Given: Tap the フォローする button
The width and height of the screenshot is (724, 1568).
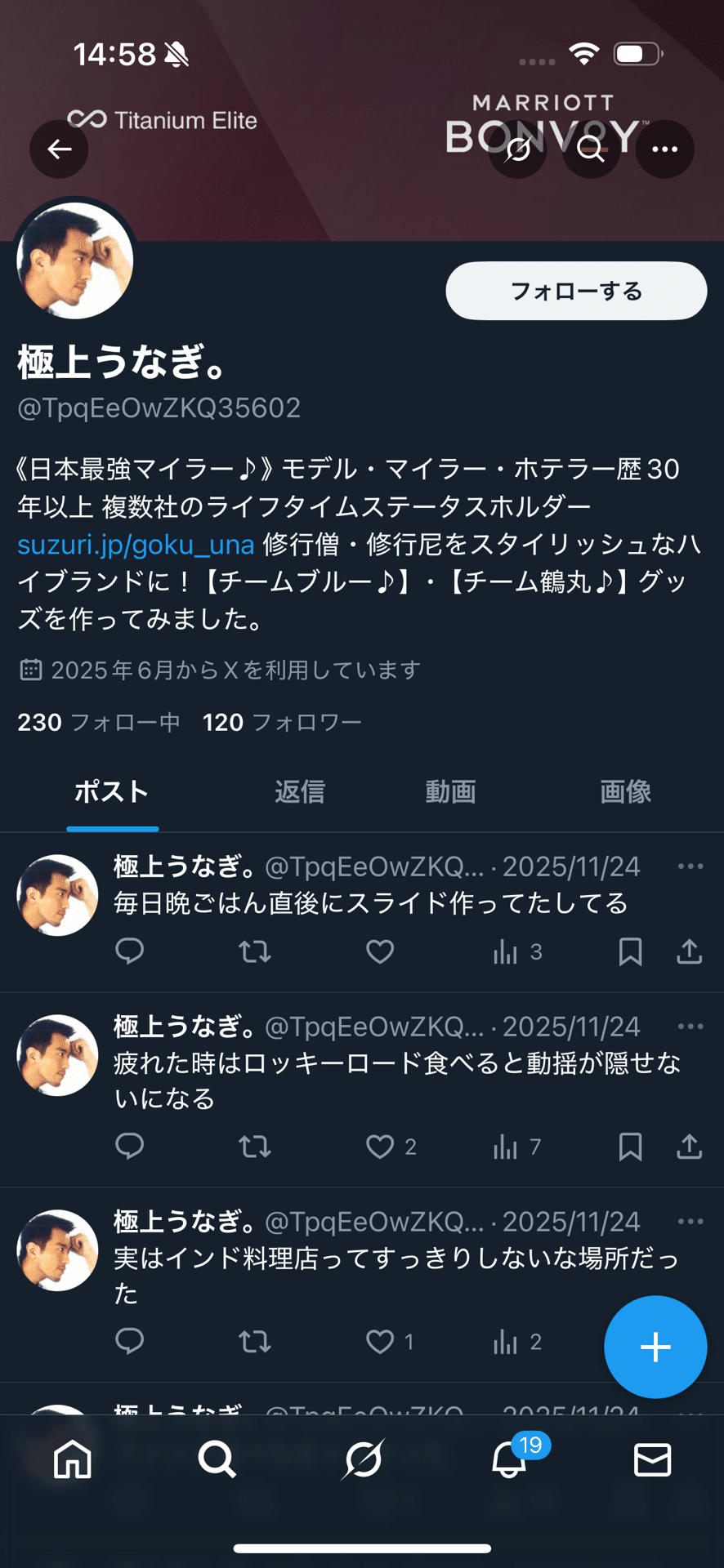Looking at the screenshot, I should point(576,291).
